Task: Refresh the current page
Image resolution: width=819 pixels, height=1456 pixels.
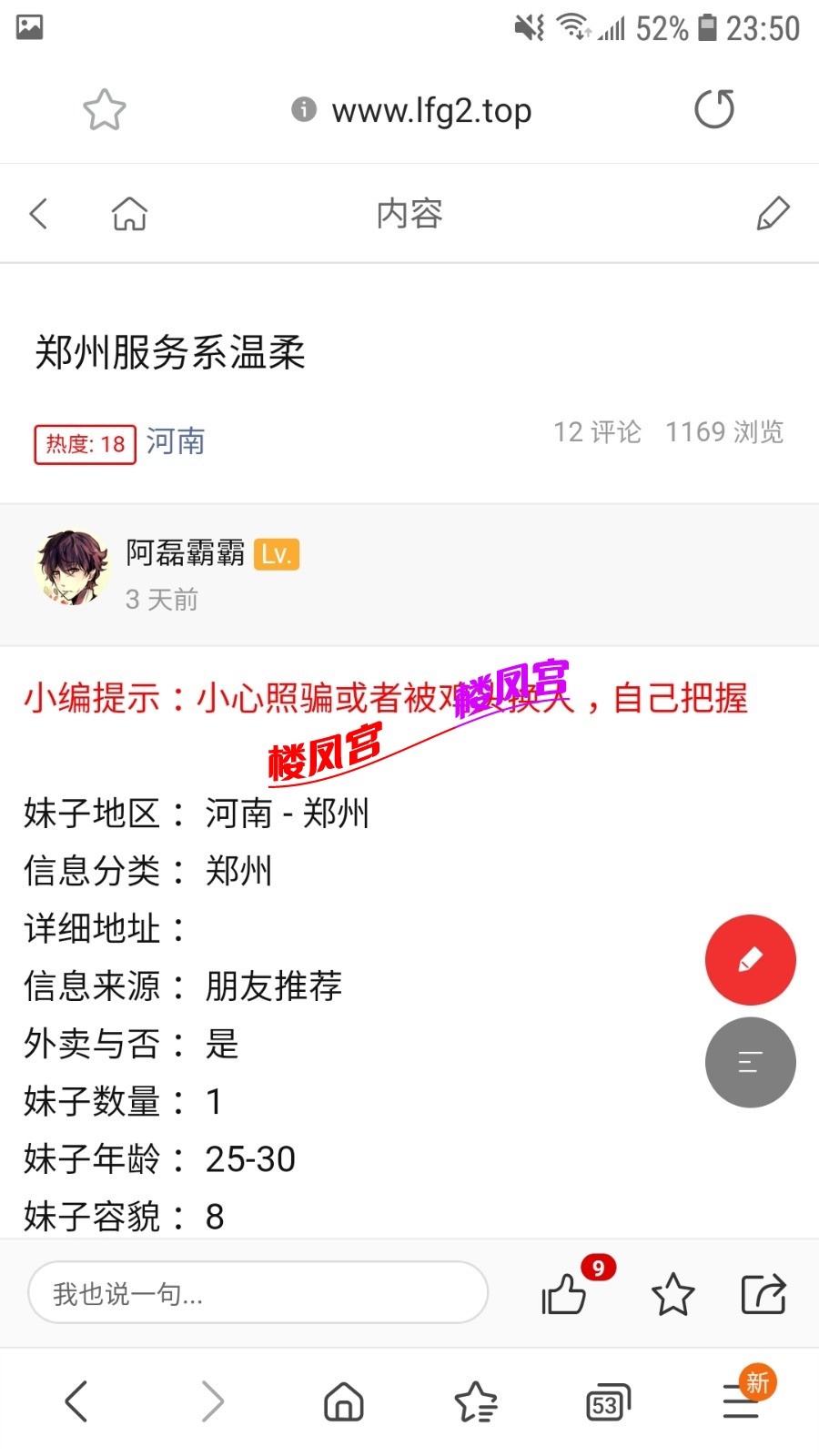Action: (714, 109)
